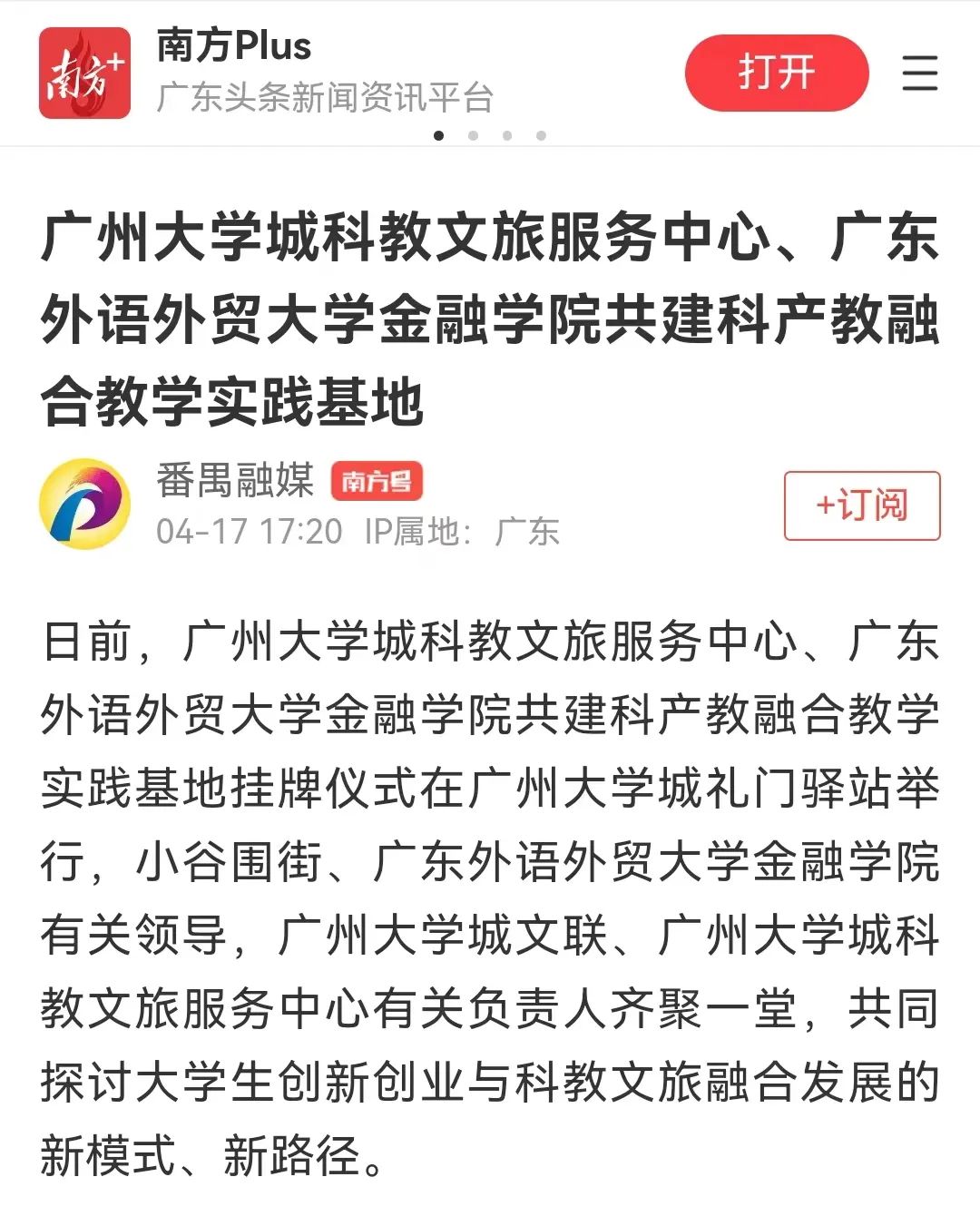
Task: Subscribe with the +订阅 button
Action: pyautogui.click(x=861, y=505)
